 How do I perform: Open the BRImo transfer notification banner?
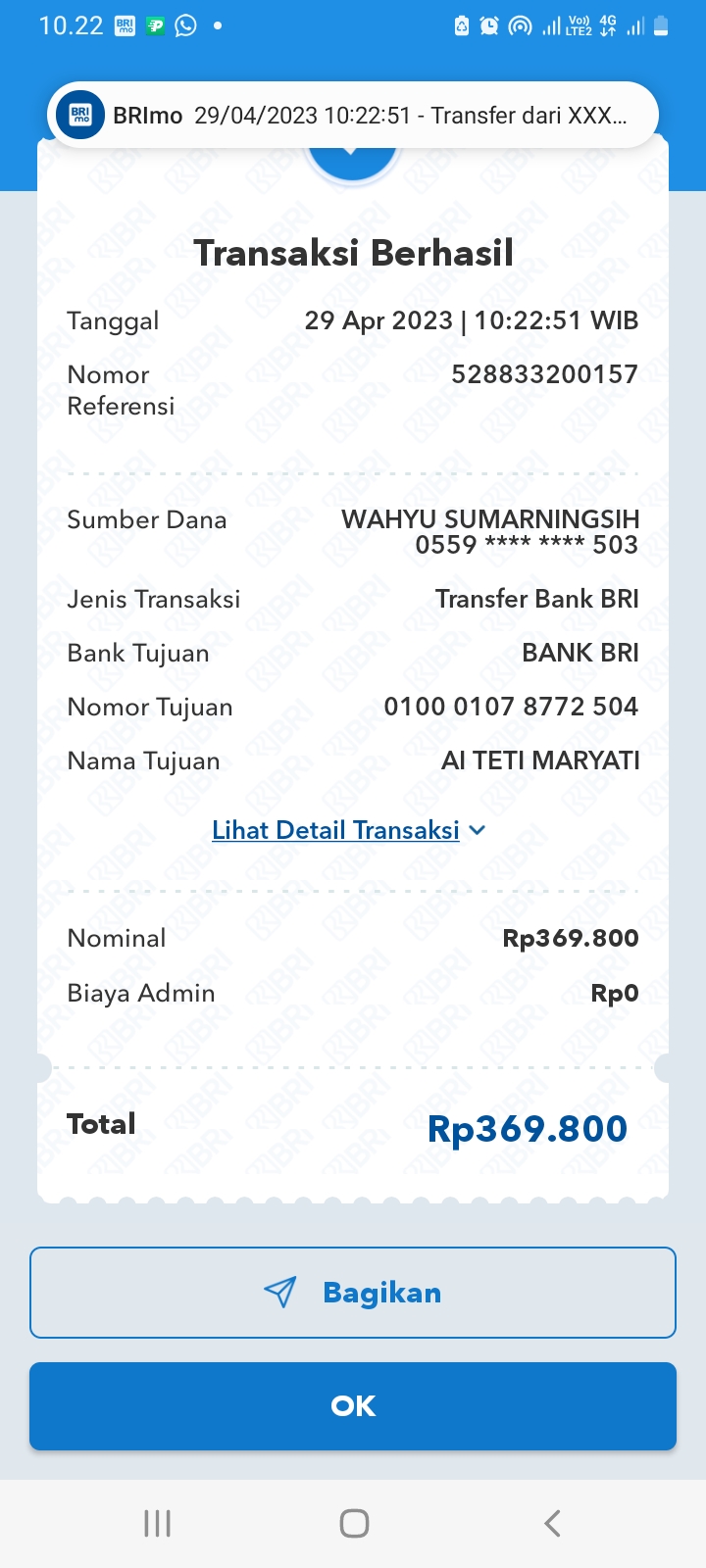(x=353, y=116)
